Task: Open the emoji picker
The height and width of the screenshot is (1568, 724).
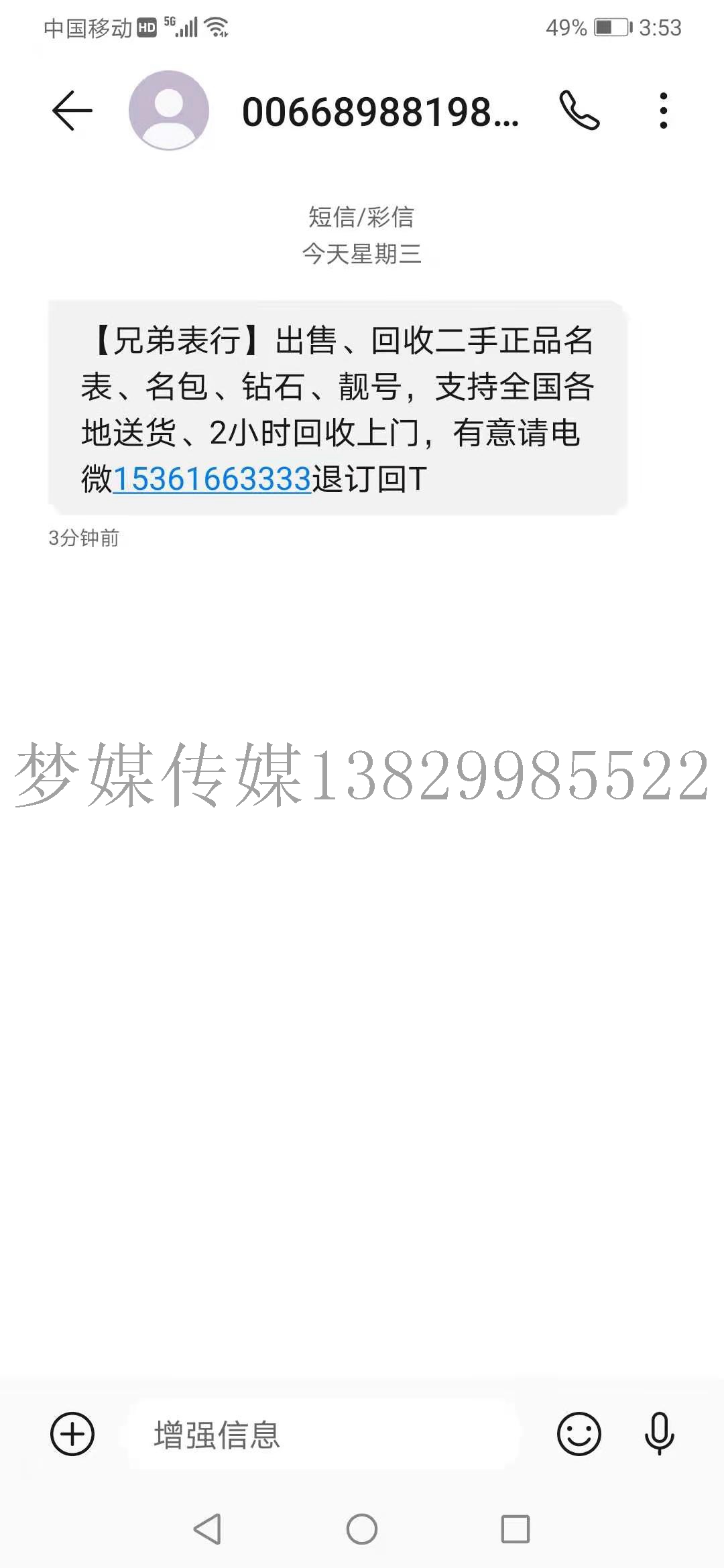Action: click(x=579, y=1434)
